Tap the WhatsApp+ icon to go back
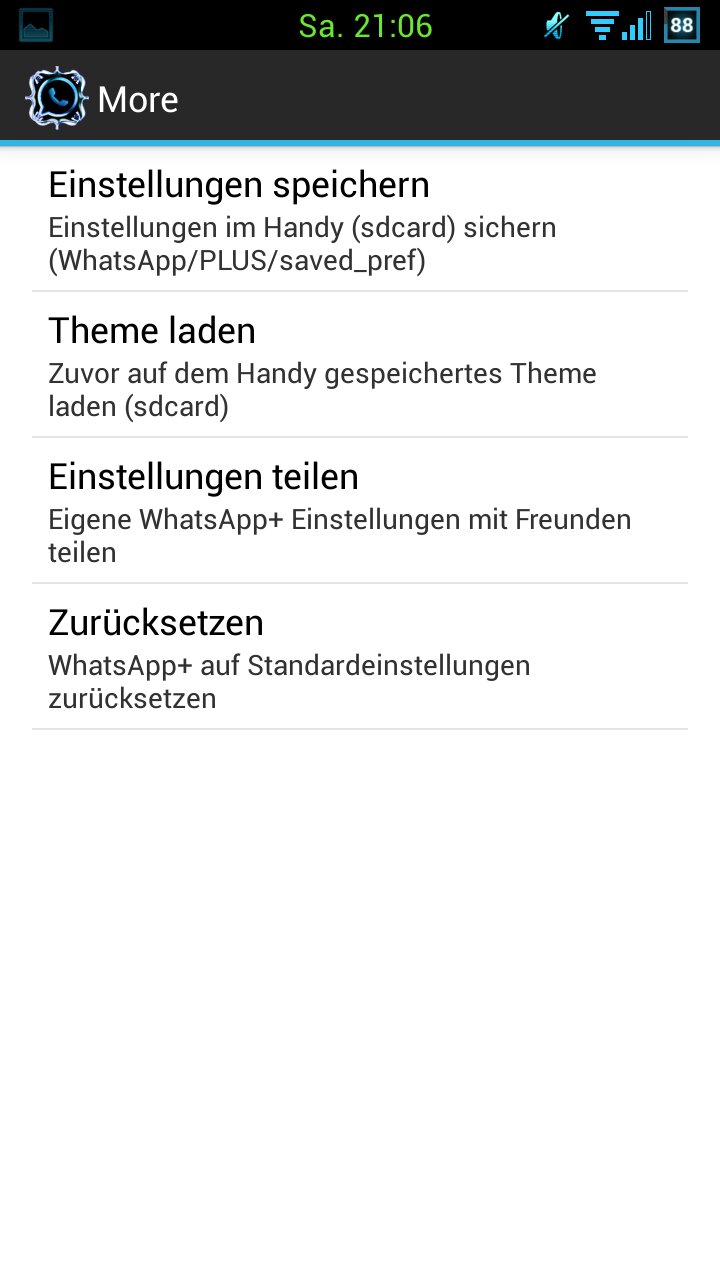The height and width of the screenshot is (1280, 720). coord(57,98)
